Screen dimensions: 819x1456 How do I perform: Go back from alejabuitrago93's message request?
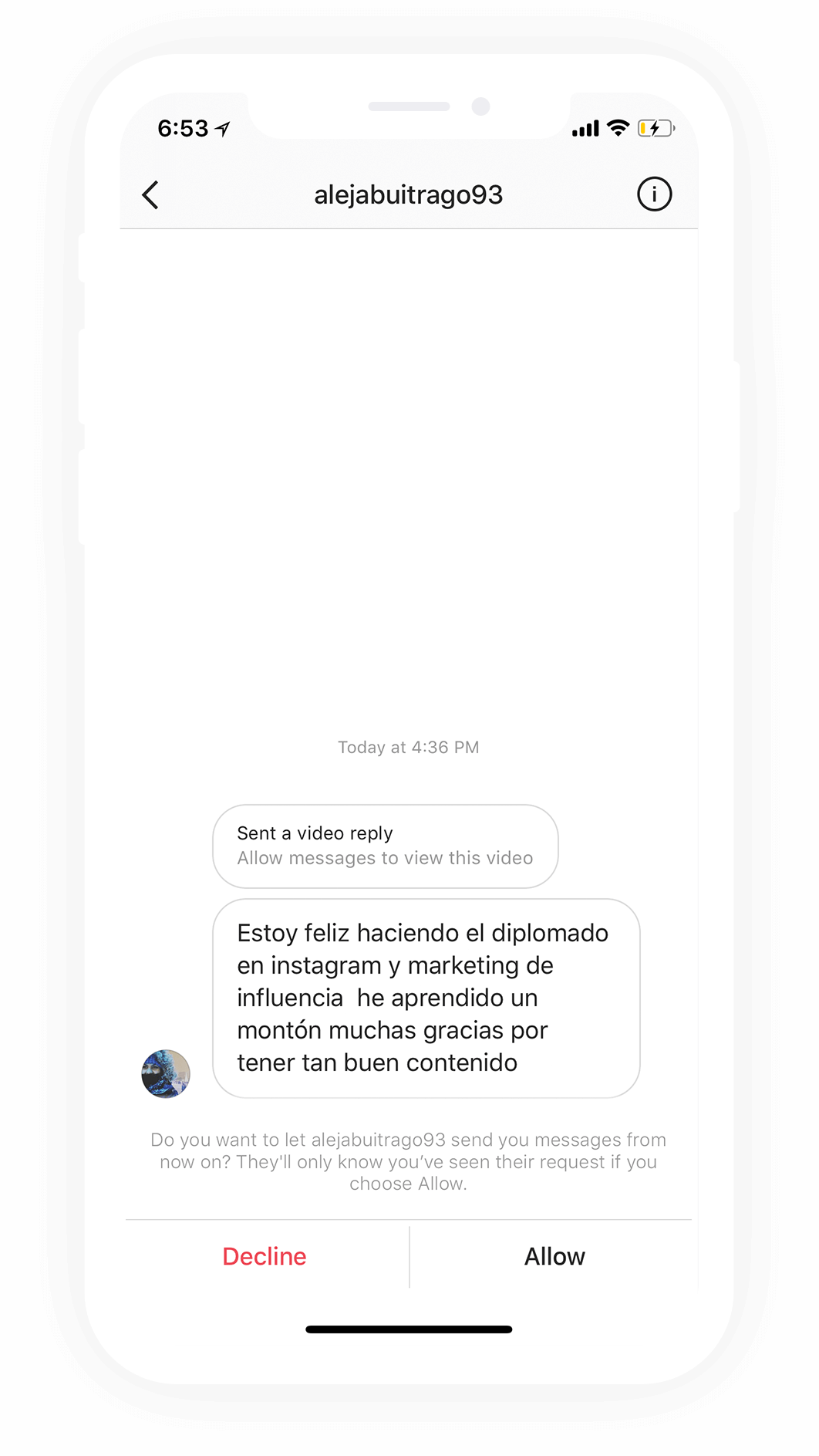pyautogui.click(x=151, y=195)
